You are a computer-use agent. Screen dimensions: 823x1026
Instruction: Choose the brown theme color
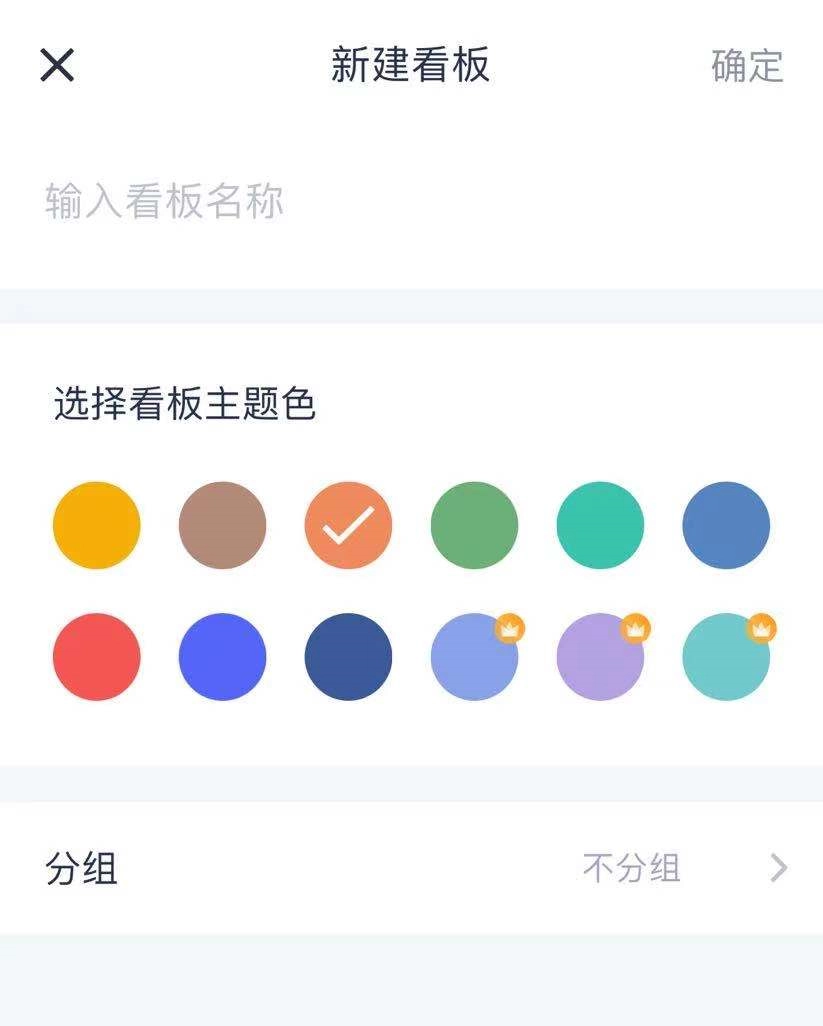tap(223, 526)
